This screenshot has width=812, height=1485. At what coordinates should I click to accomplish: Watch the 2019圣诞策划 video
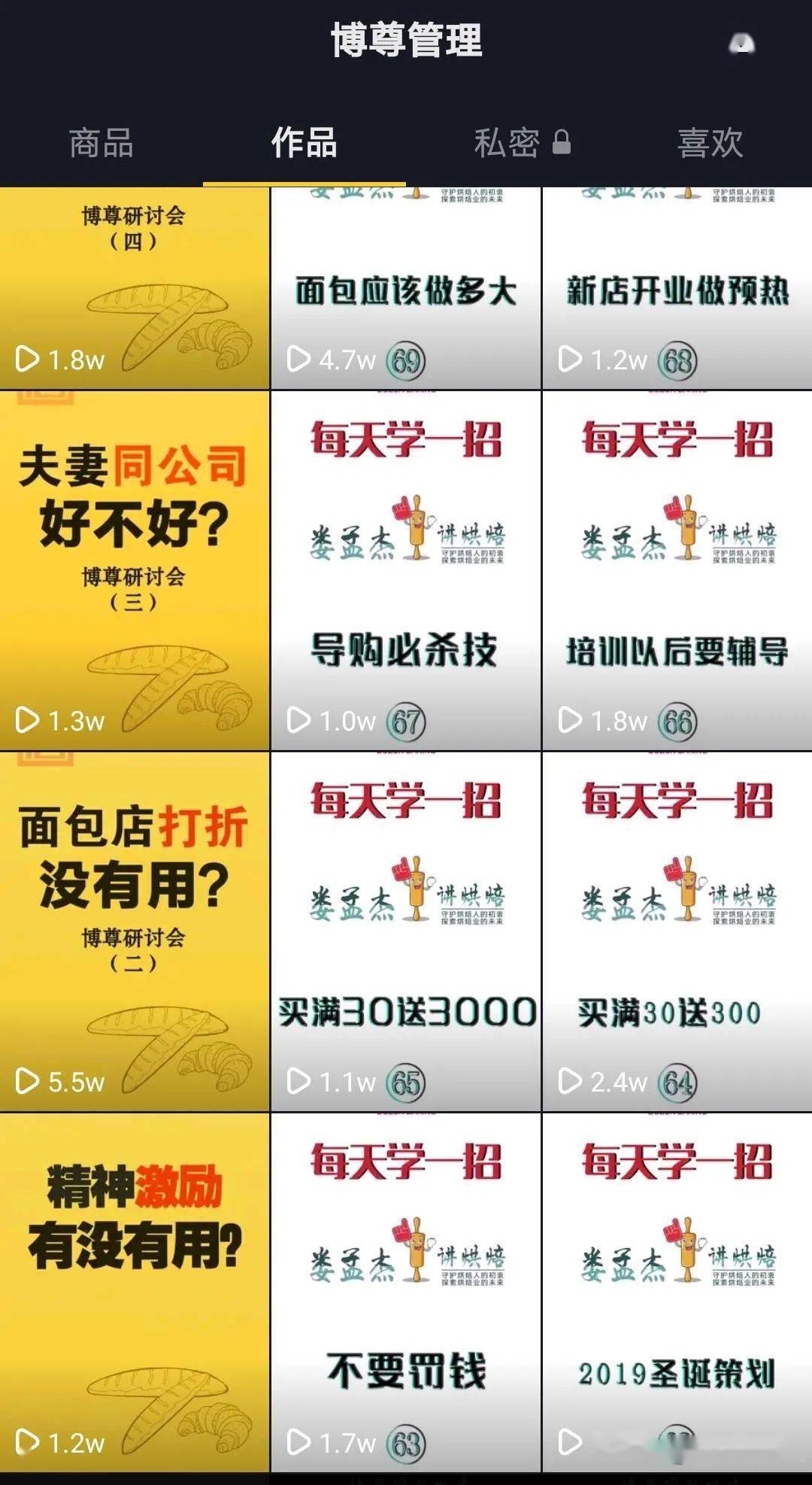click(677, 1292)
